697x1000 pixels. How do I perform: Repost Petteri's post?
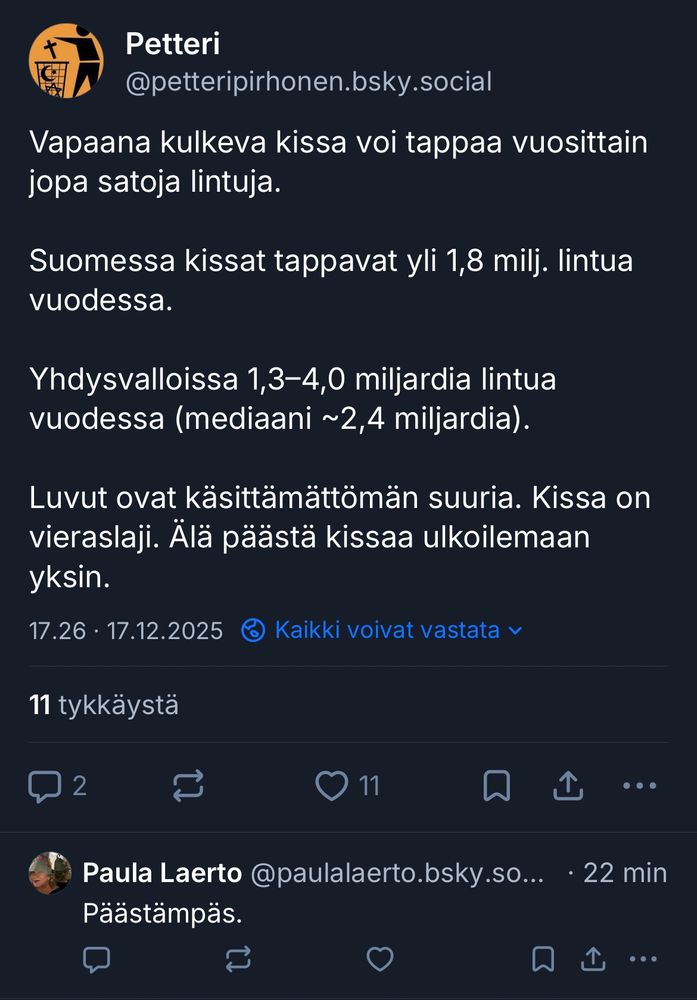coord(188,786)
